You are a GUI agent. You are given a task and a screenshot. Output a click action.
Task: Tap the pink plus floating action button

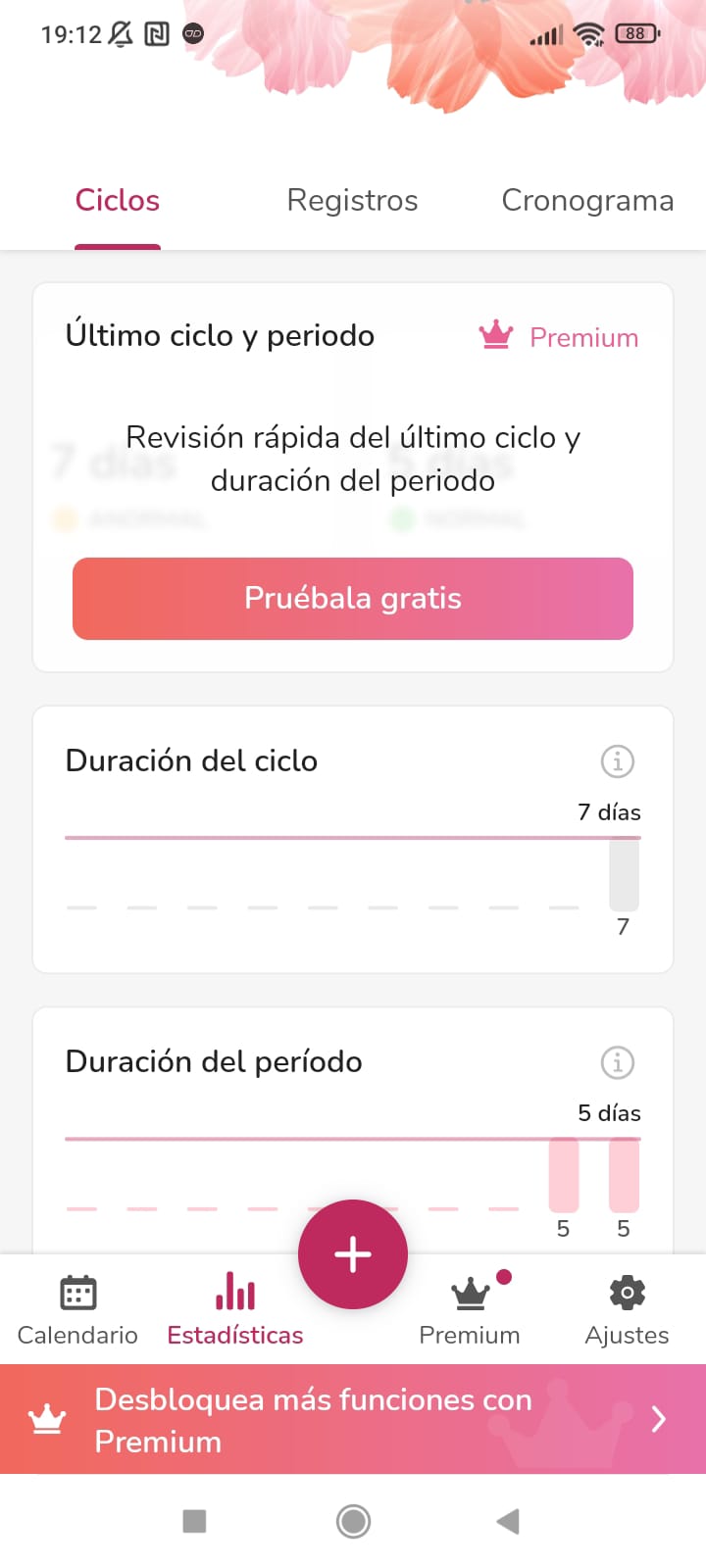352,1253
